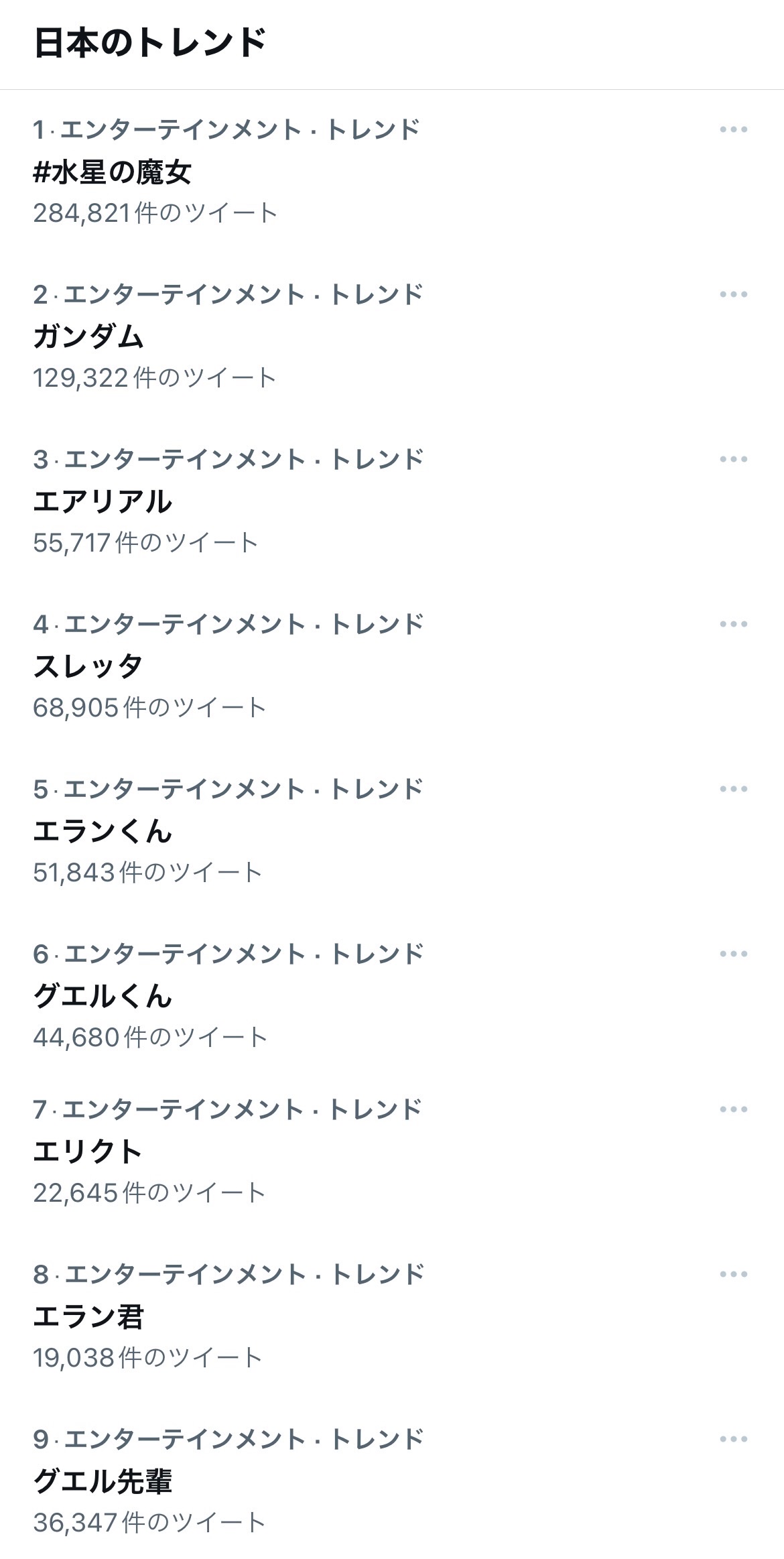Show the overflow menu for エリクト
This screenshot has width=784, height=1559.
(733, 1109)
